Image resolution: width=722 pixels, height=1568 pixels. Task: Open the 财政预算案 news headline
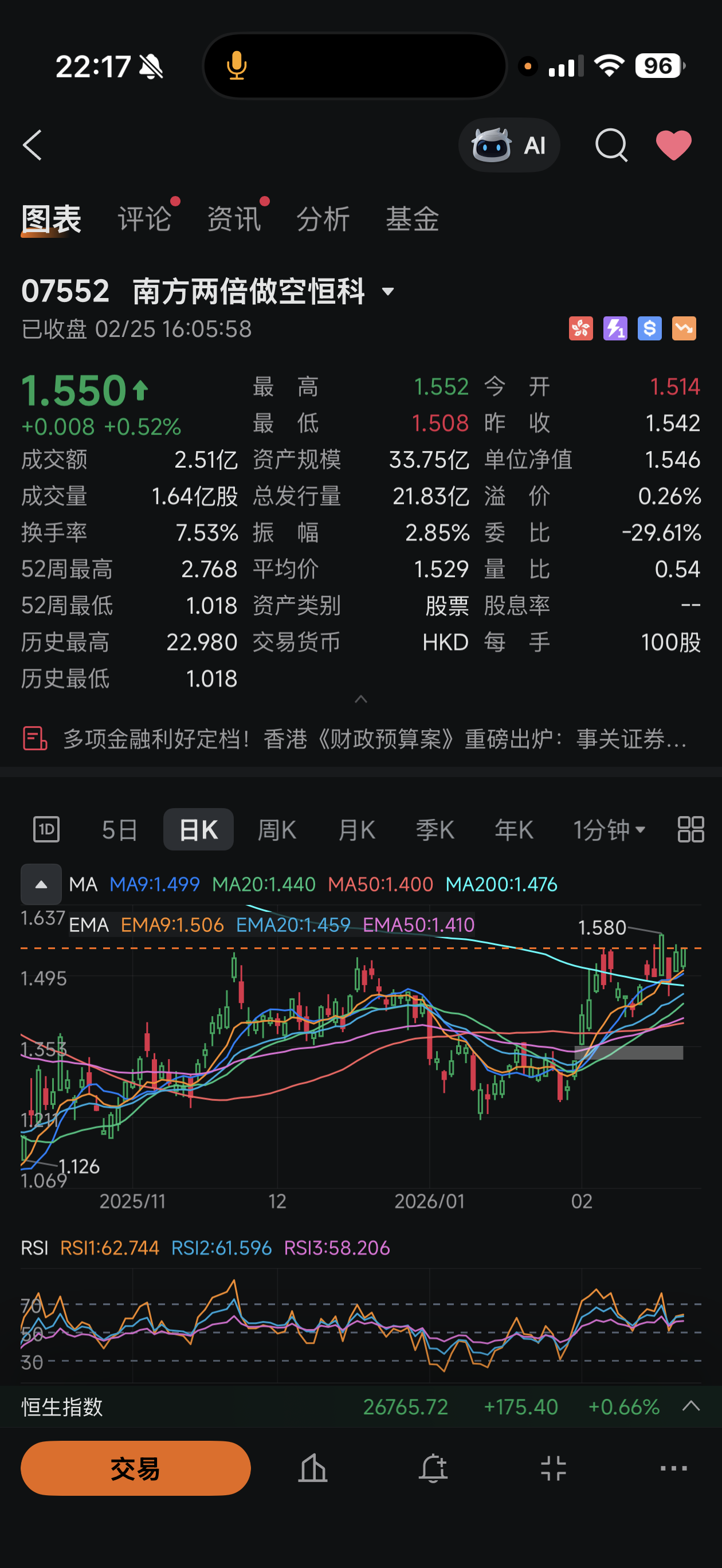click(374, 739)
